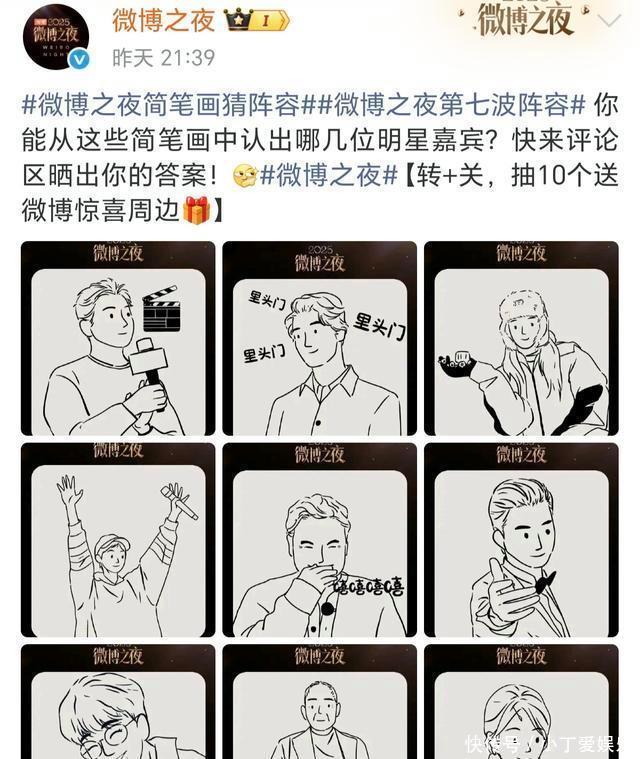Open the last sketch in the bottom row
The image size is (640, 759).
coord(520,702)
